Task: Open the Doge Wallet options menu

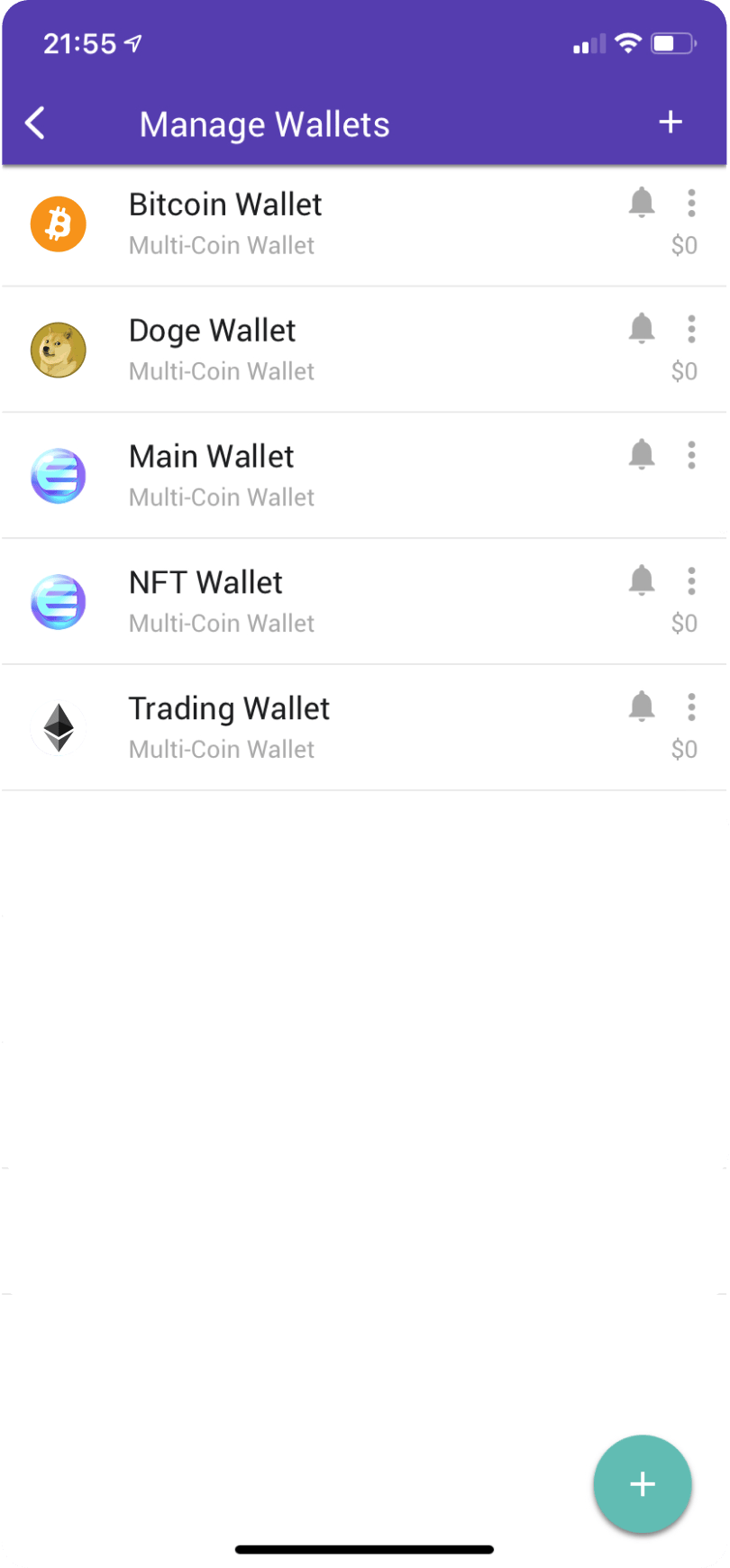Action: coord(691,330)
